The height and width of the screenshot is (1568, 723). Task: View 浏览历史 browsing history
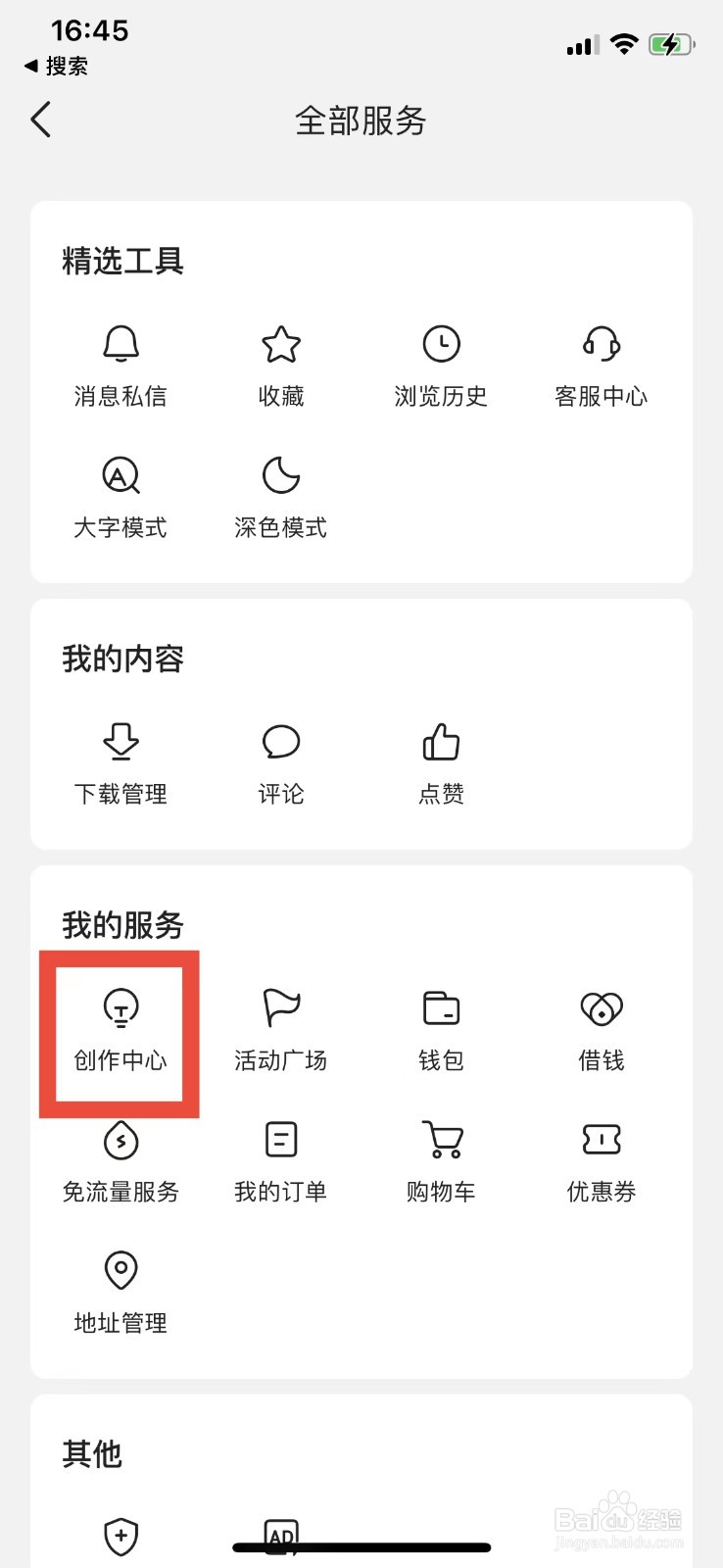pos(441,367)
